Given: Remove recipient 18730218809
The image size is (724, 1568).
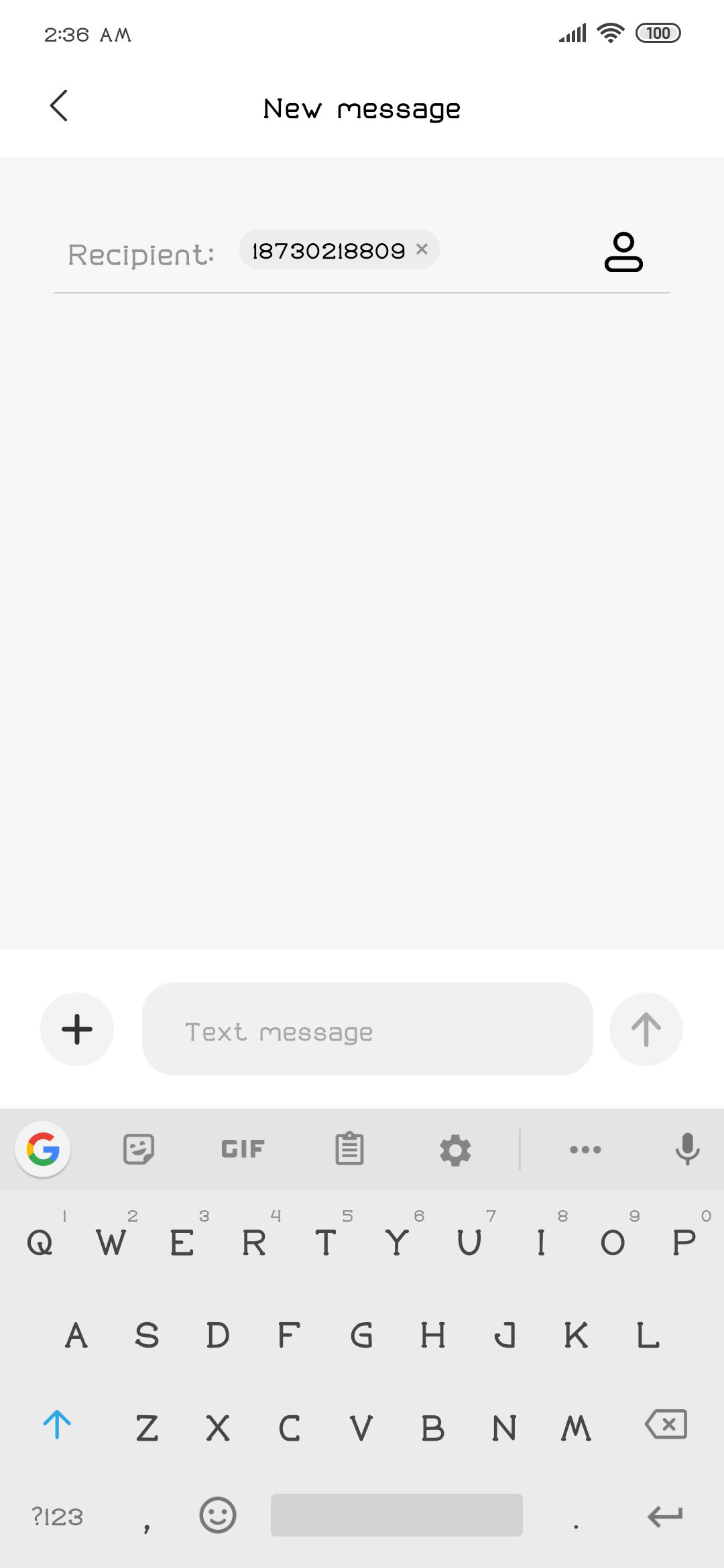Looking at the screenshot, I should 422,249.
